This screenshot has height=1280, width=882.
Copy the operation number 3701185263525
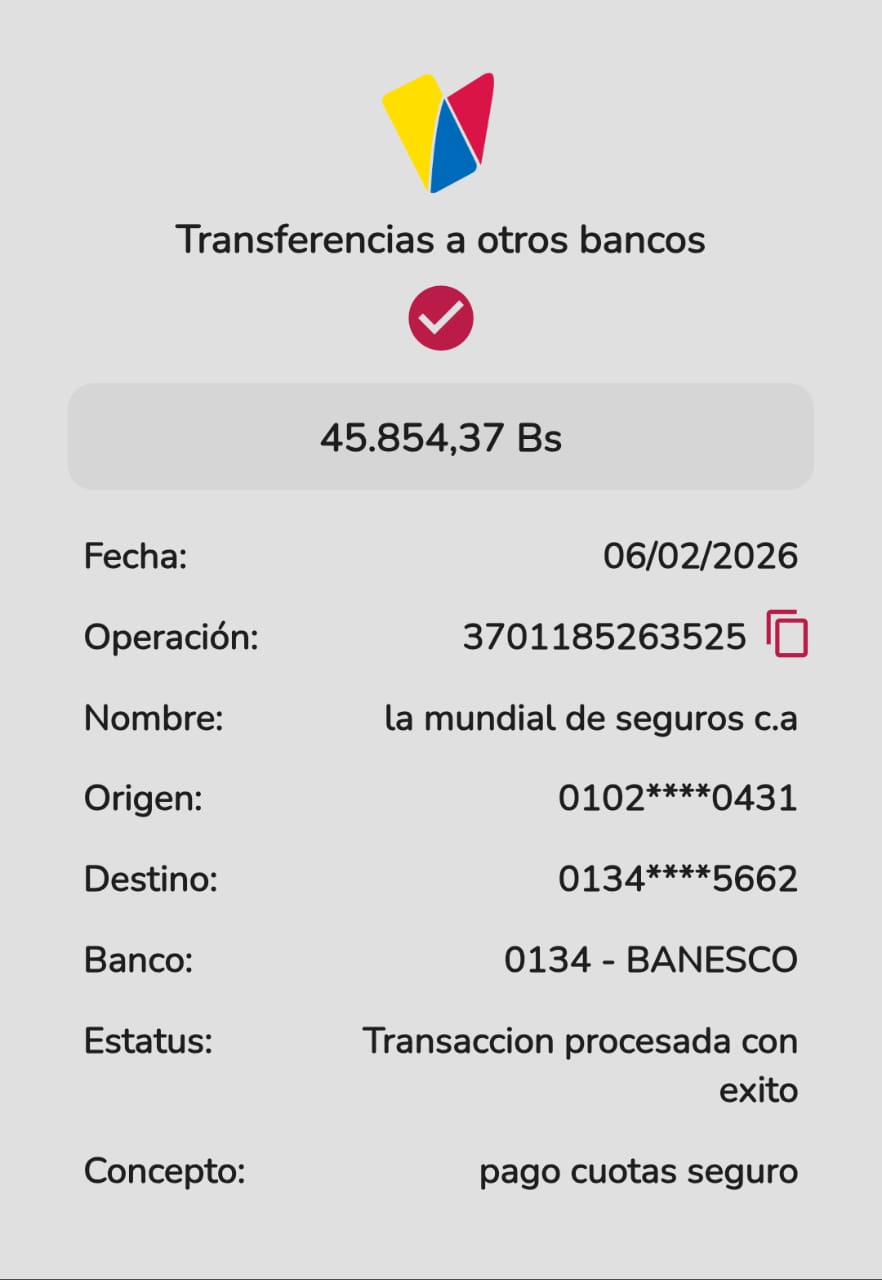click(787, 634)
